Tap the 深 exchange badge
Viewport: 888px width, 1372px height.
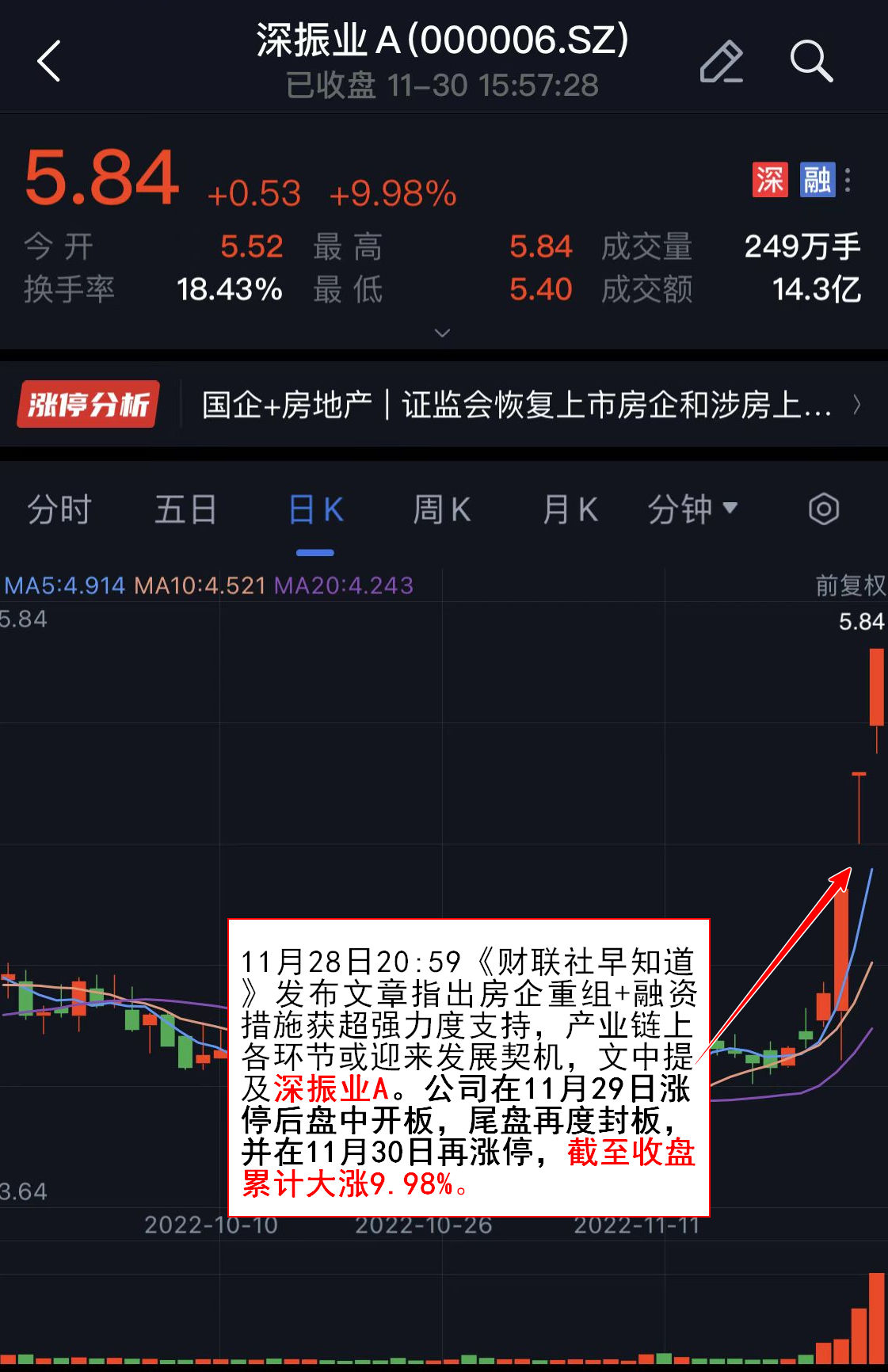point(769,180)
